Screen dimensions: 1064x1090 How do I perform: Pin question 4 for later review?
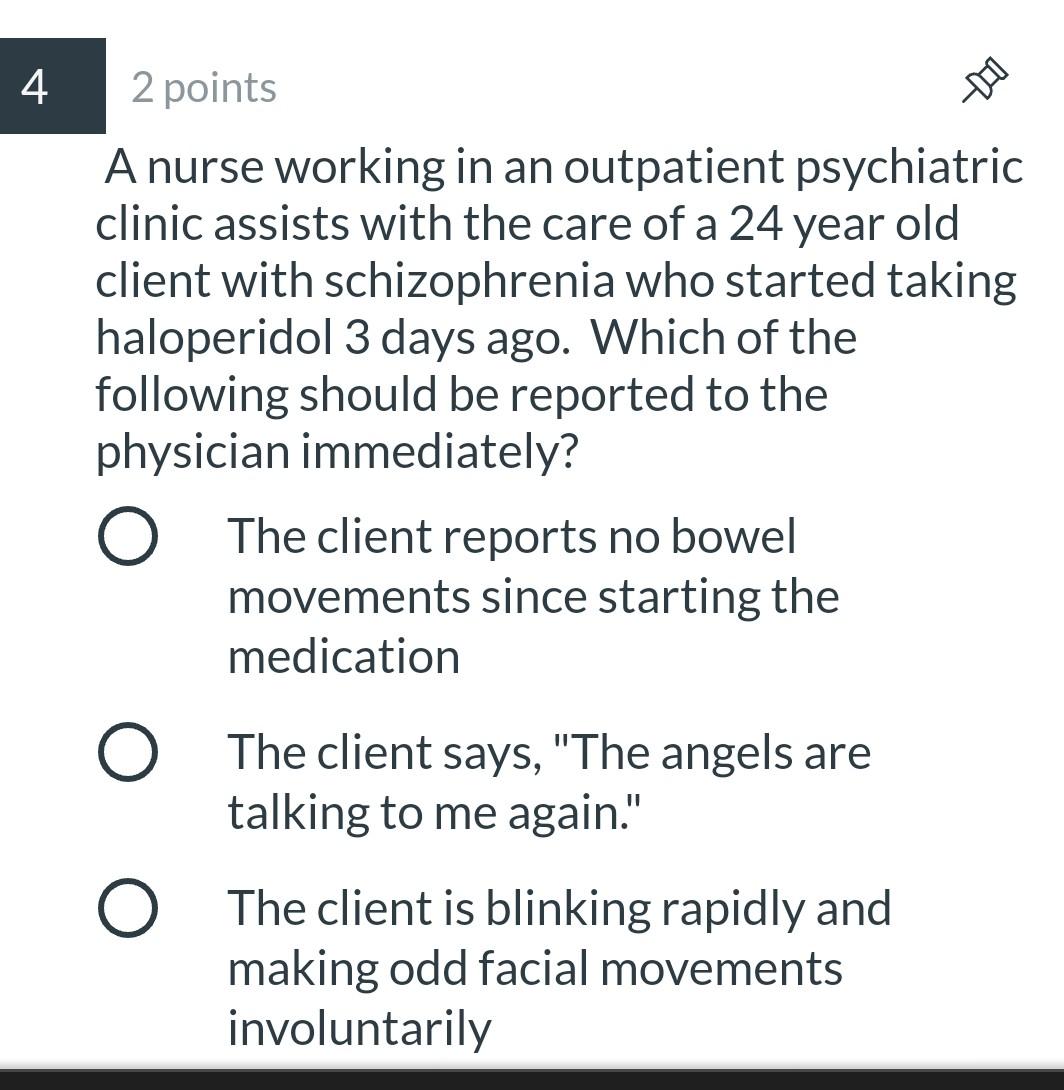point(984,81)
